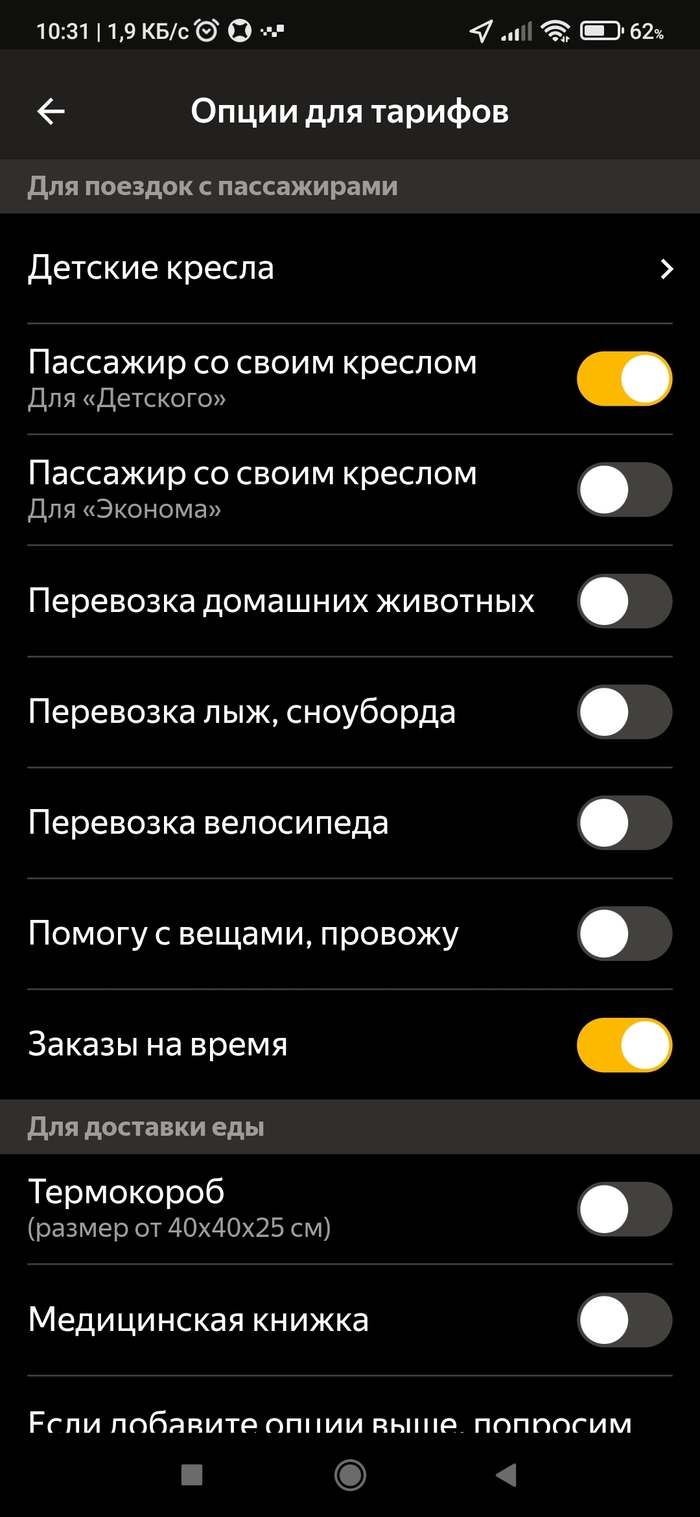The width and height of the screenshot is (700, 1517).
Task: Open recent apps with the square button
Action: 192,1474
